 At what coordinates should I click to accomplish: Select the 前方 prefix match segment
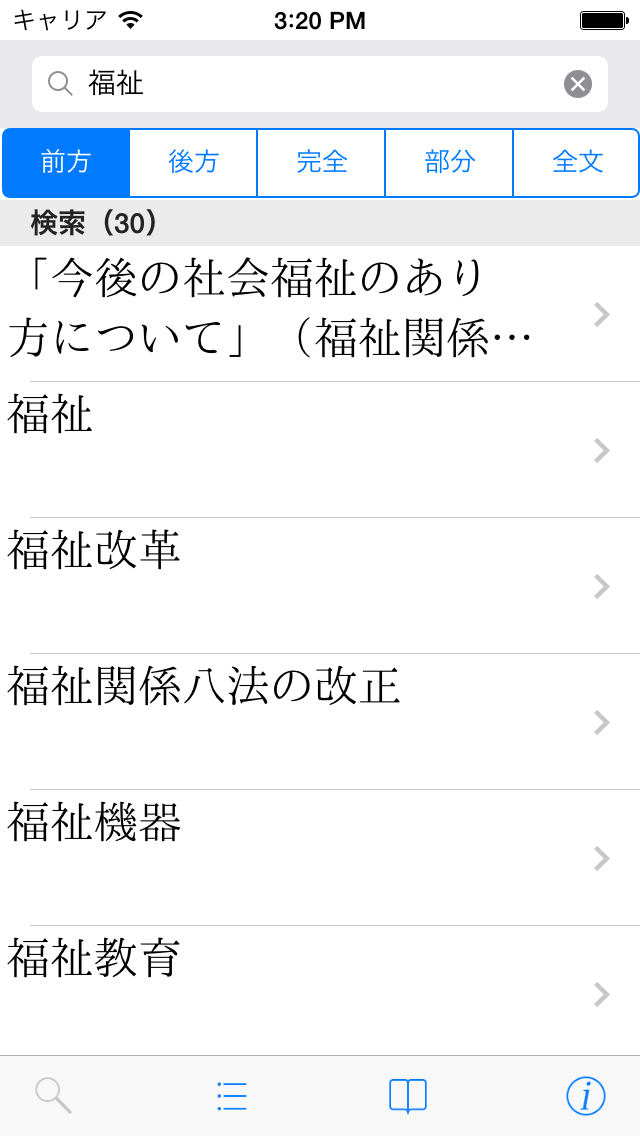pos(66,162)
